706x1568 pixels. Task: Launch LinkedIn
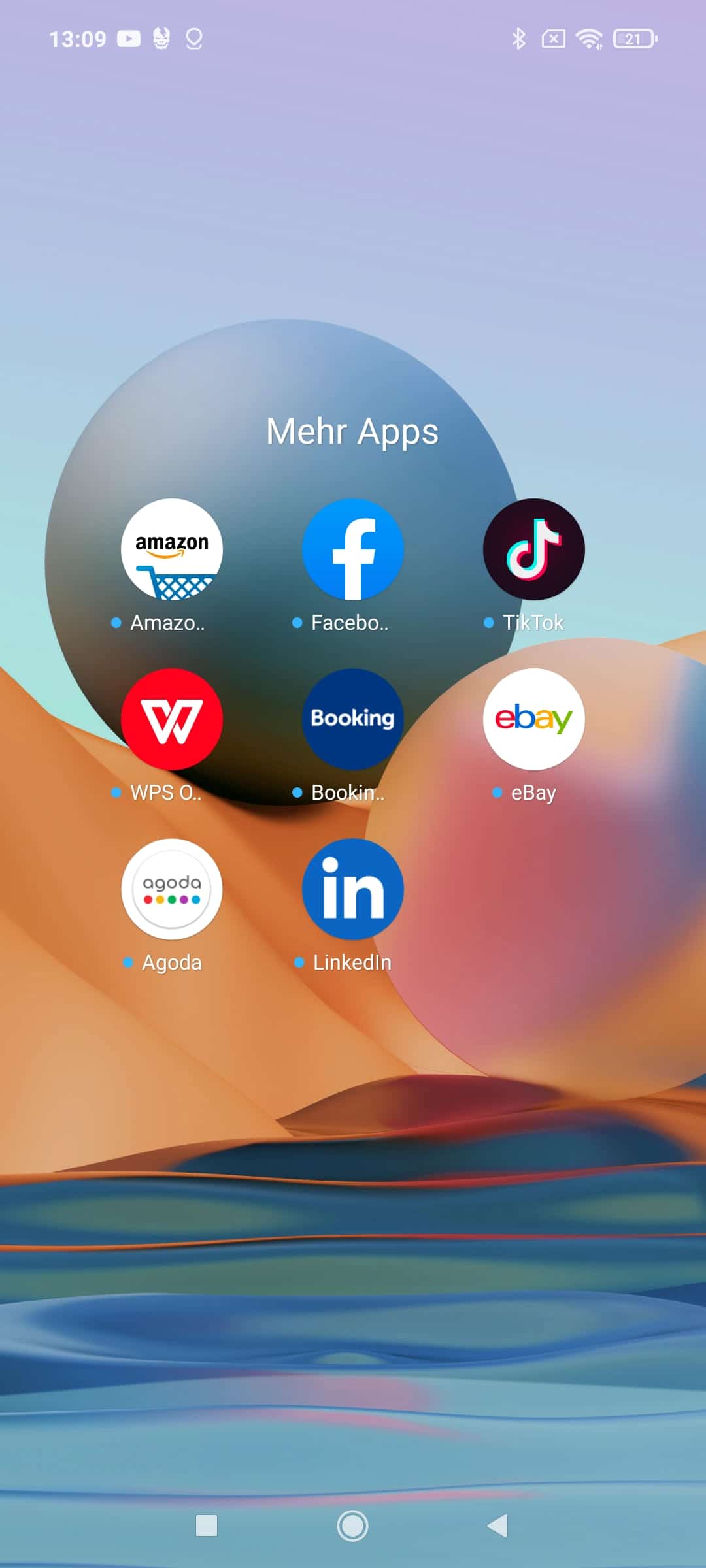[353, 889]
